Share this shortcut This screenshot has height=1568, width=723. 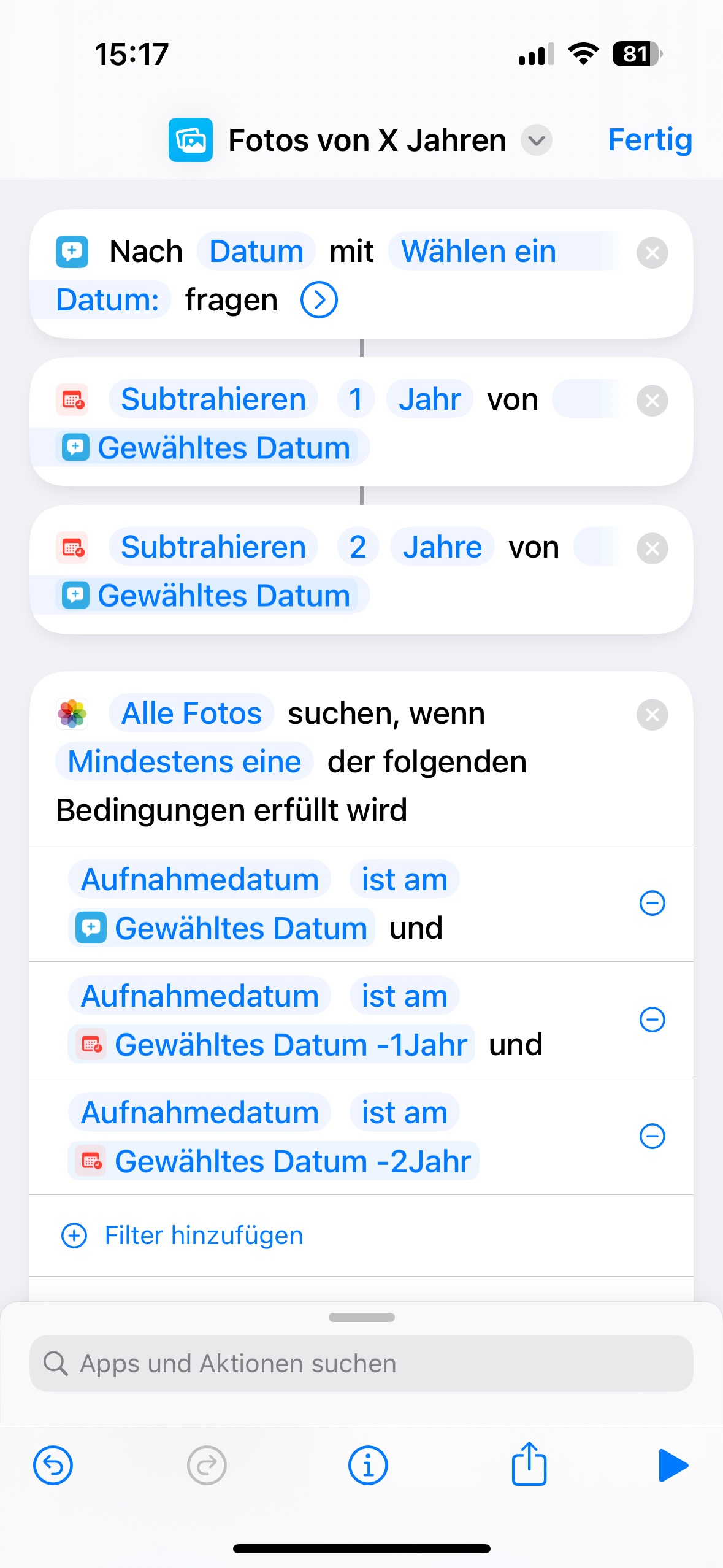[x=529, y=1464]
